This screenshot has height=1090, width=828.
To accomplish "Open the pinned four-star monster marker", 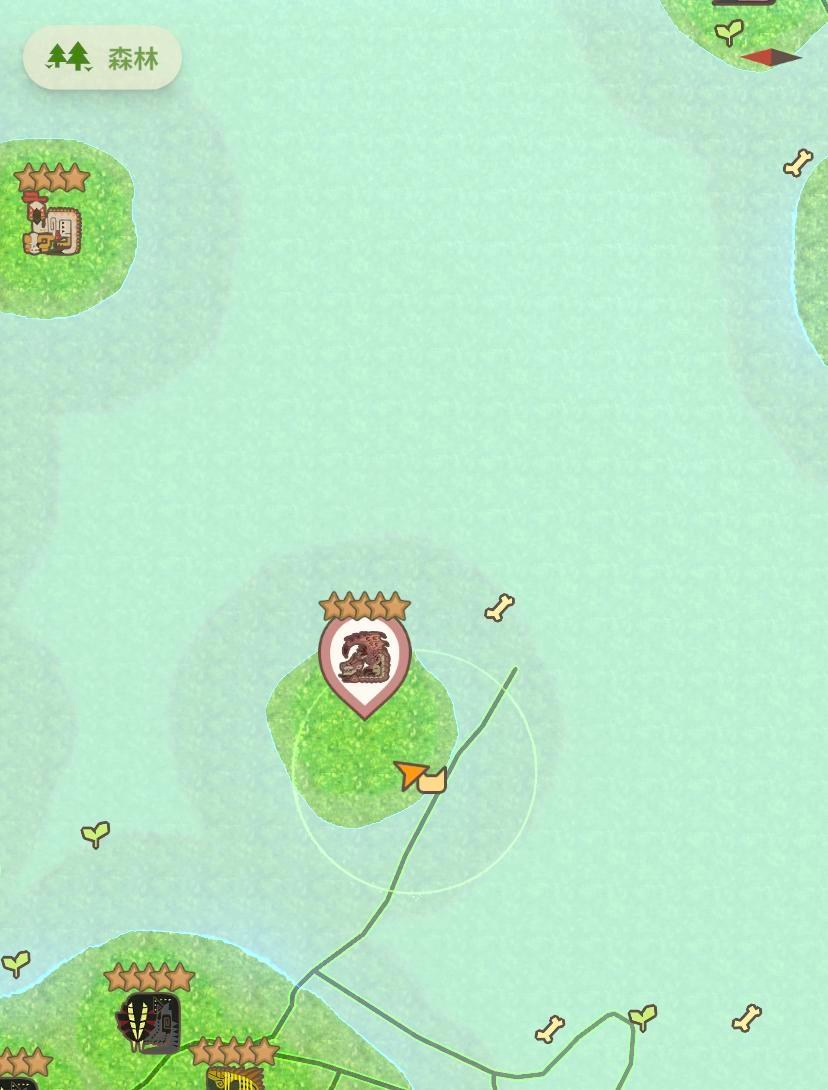I will (x=364, y=658).
